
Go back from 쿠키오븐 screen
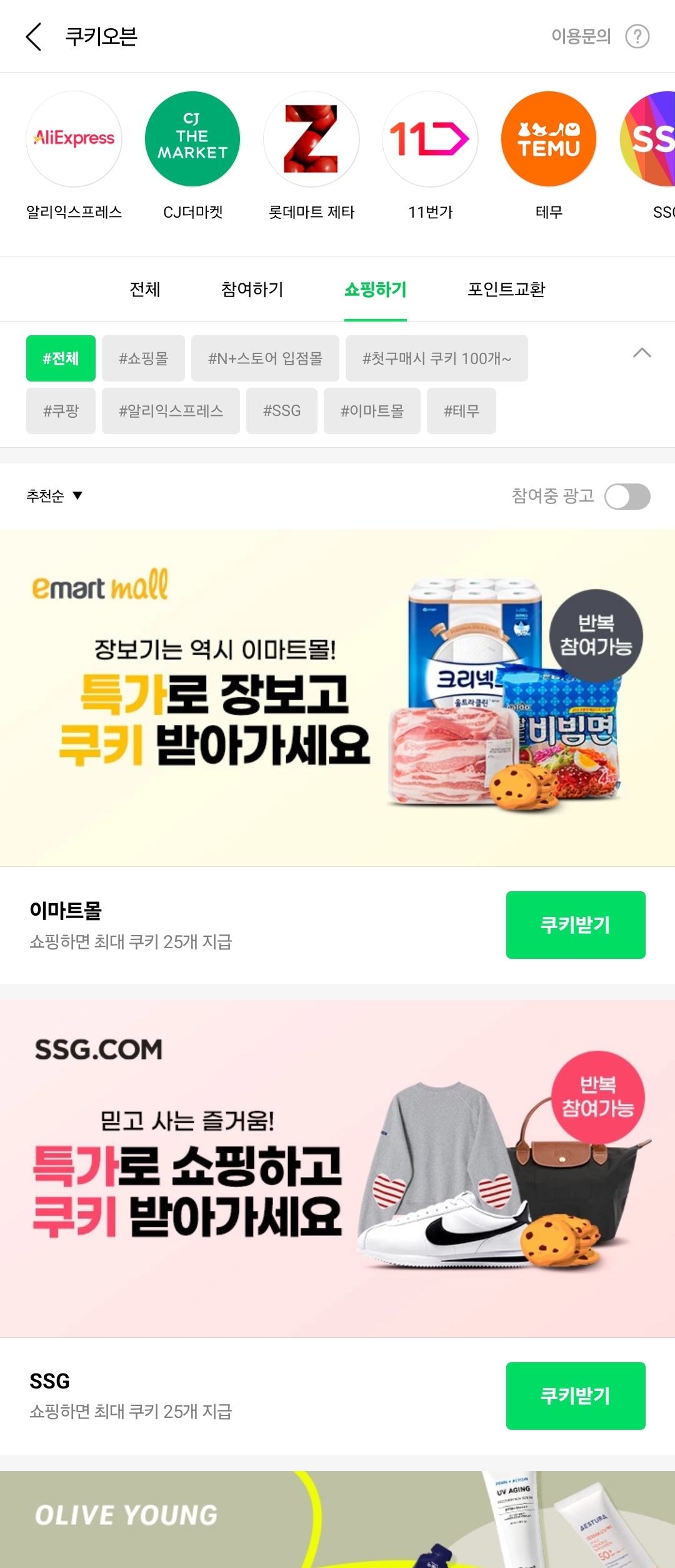pos(34,37)
